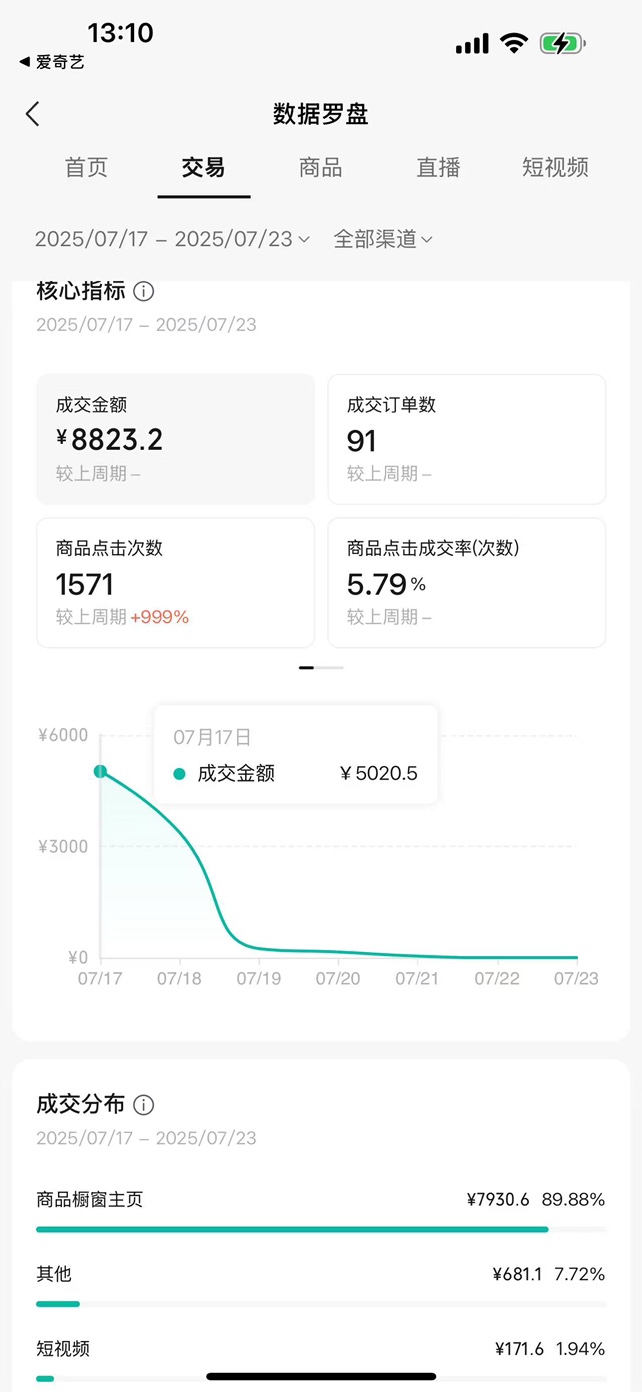642x1392 pixels.
Task: Select the 成交金额 metric card
Action: pyautogui.click(x=175, y=439)
